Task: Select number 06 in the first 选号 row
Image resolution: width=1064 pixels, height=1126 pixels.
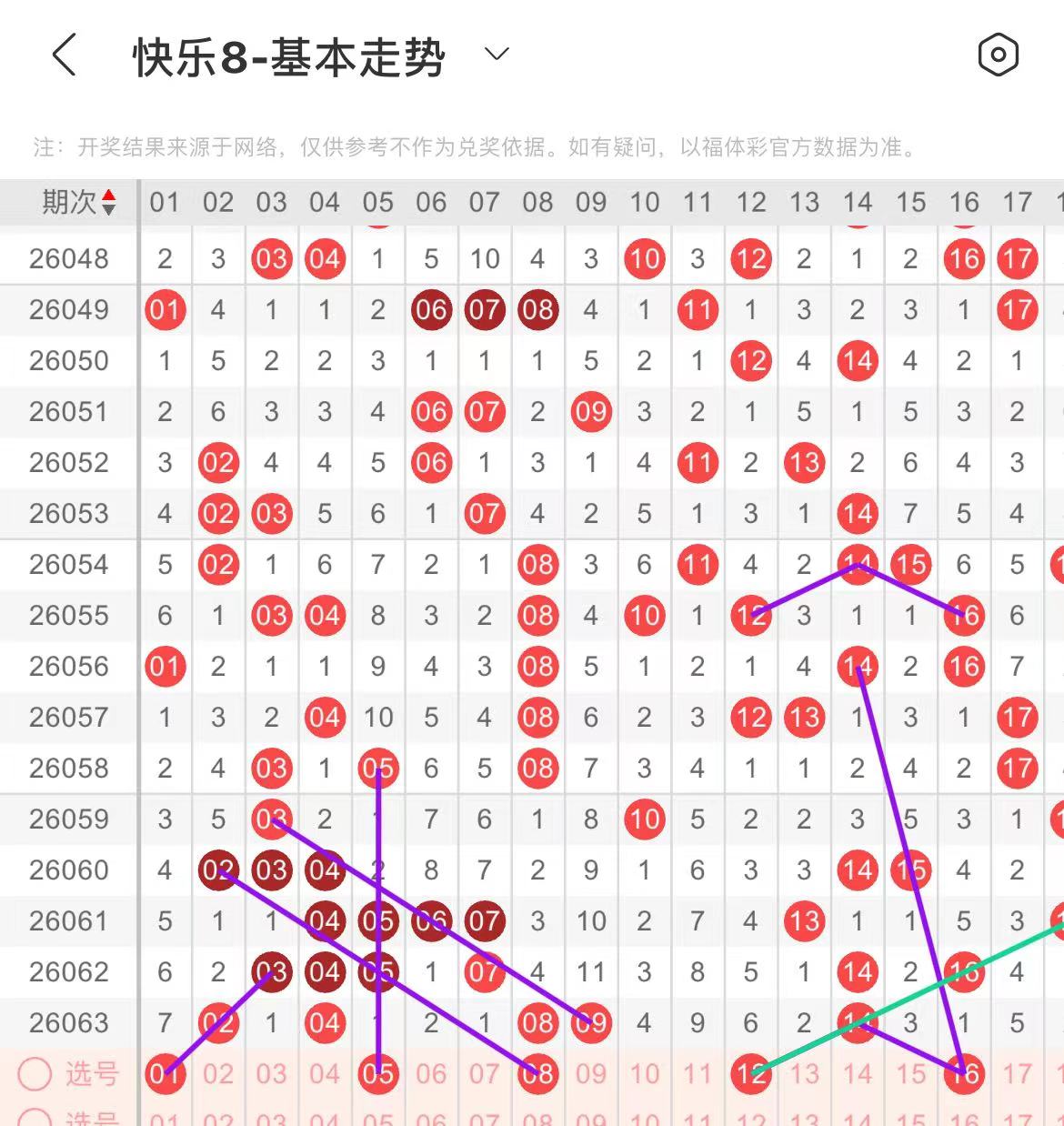Action: click(431, 1074)
